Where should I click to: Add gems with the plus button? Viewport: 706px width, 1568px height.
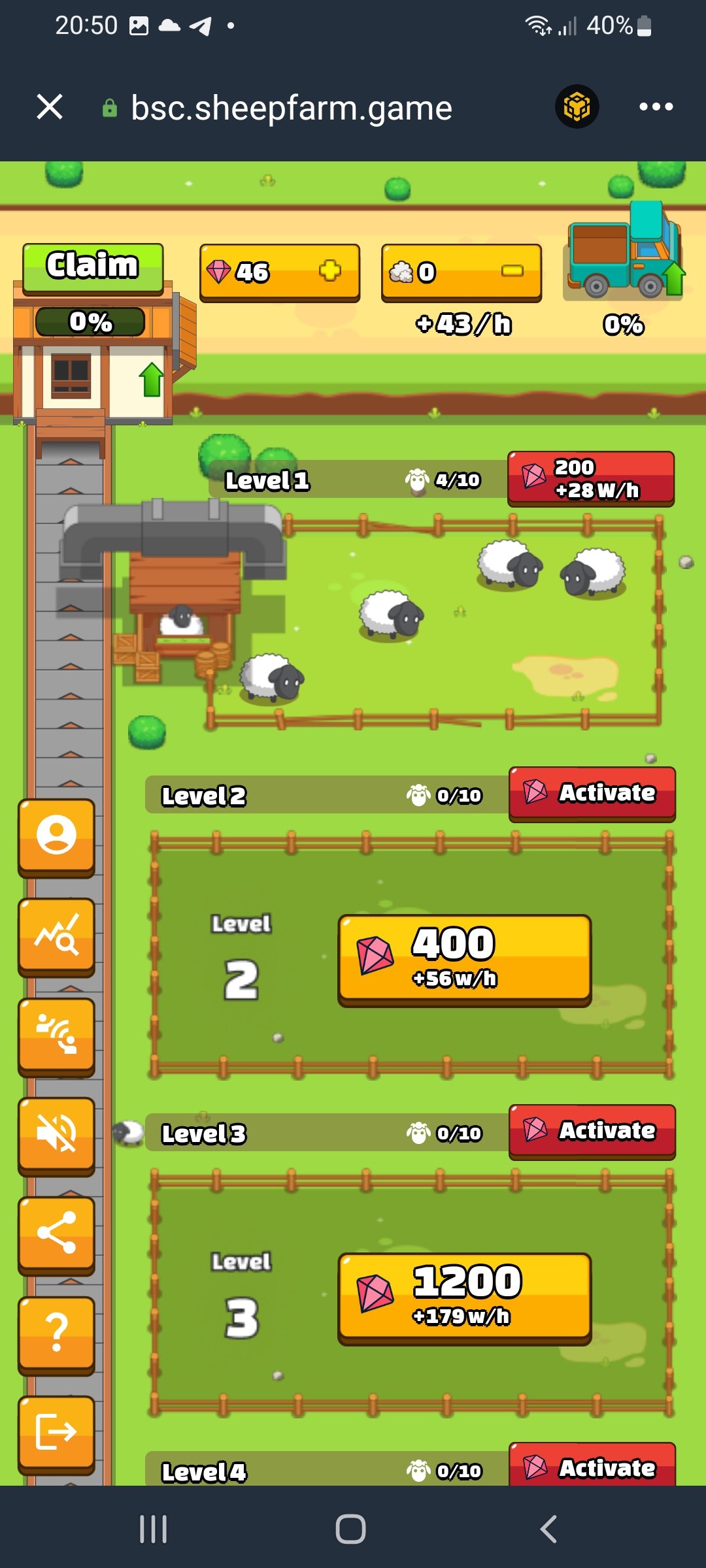(x=330, y=270)
